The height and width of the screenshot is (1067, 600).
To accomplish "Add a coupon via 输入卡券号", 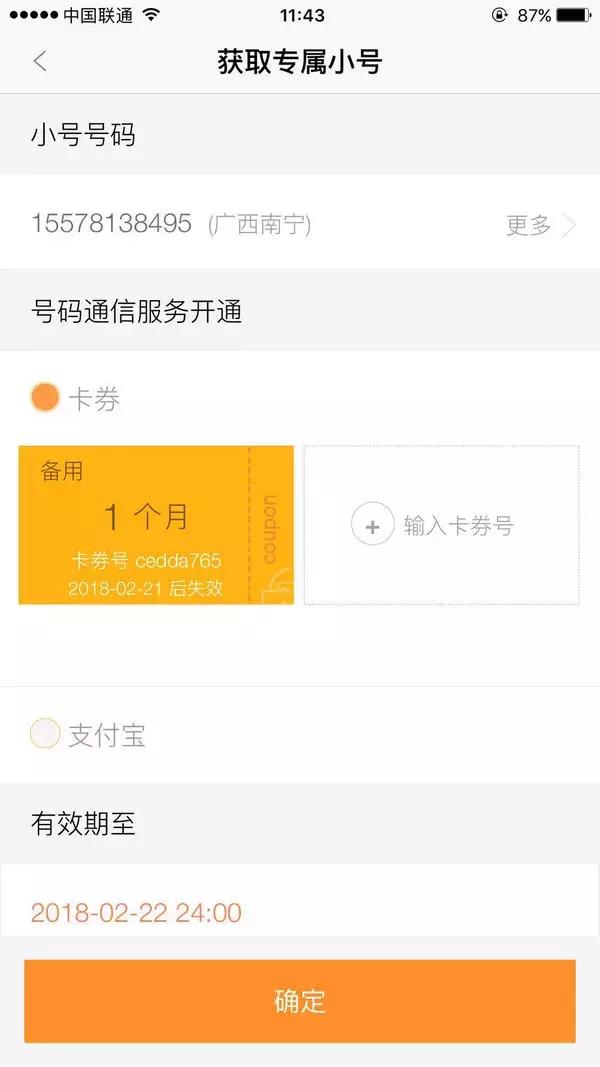I will pos(441,525).
